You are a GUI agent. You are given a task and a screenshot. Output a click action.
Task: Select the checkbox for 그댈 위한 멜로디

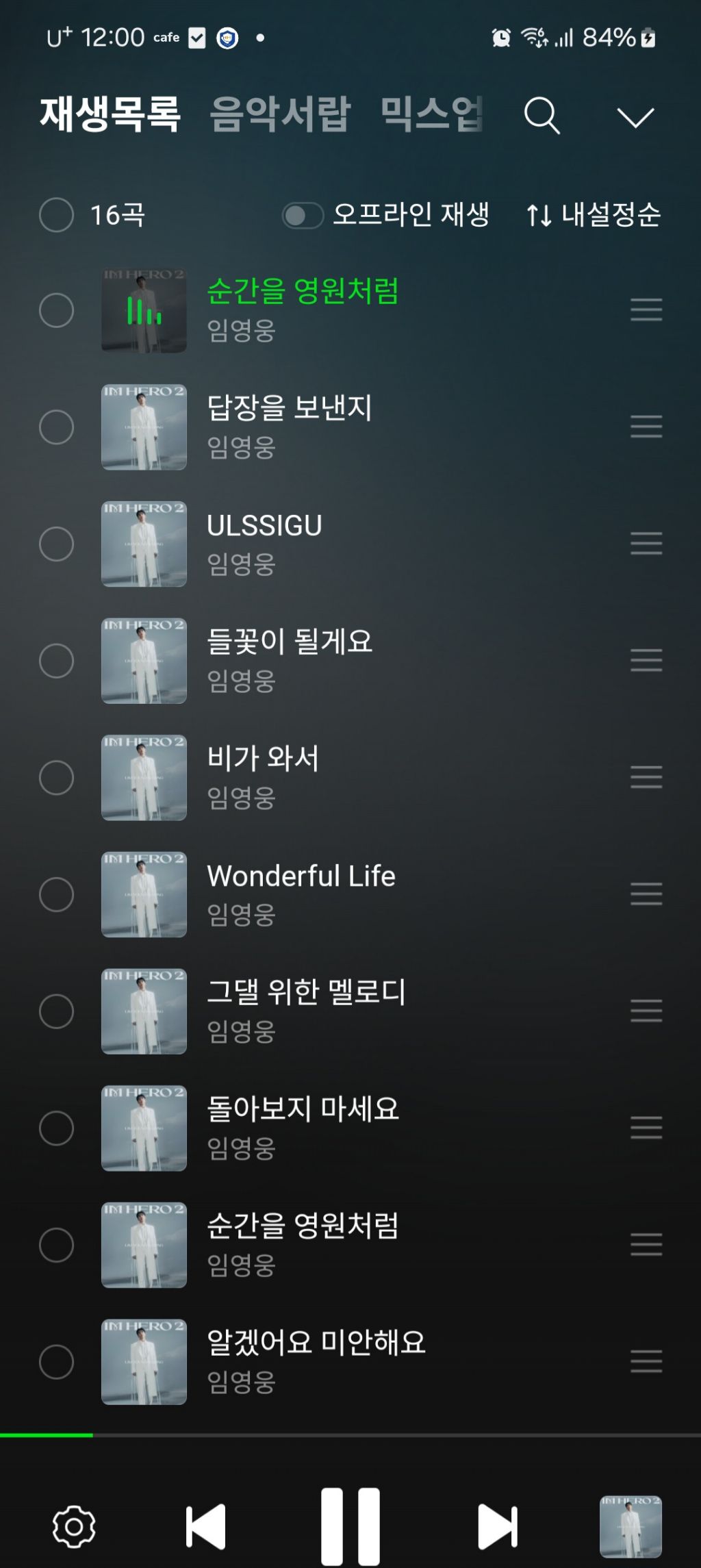(x=56, y=1011)
